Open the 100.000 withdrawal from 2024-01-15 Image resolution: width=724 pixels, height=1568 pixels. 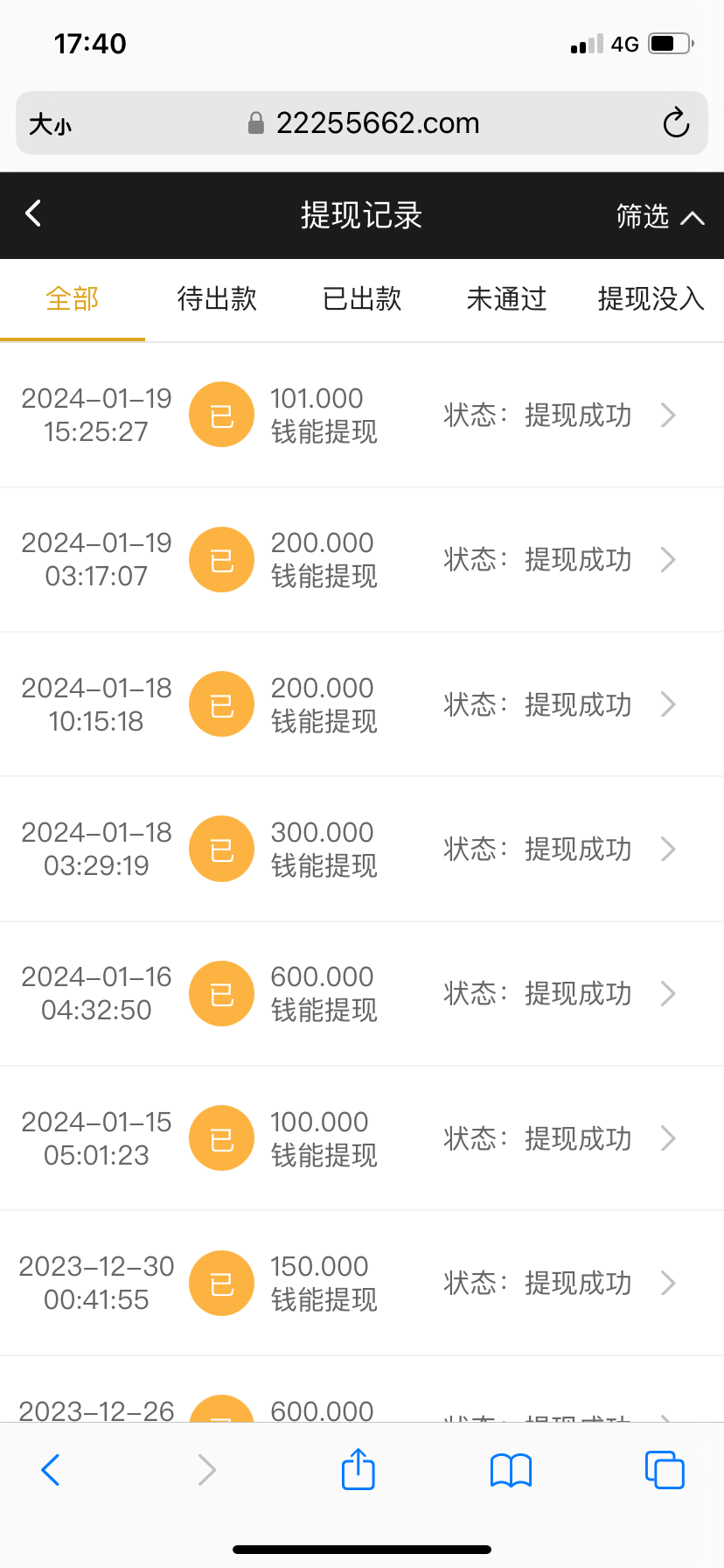362,1138
